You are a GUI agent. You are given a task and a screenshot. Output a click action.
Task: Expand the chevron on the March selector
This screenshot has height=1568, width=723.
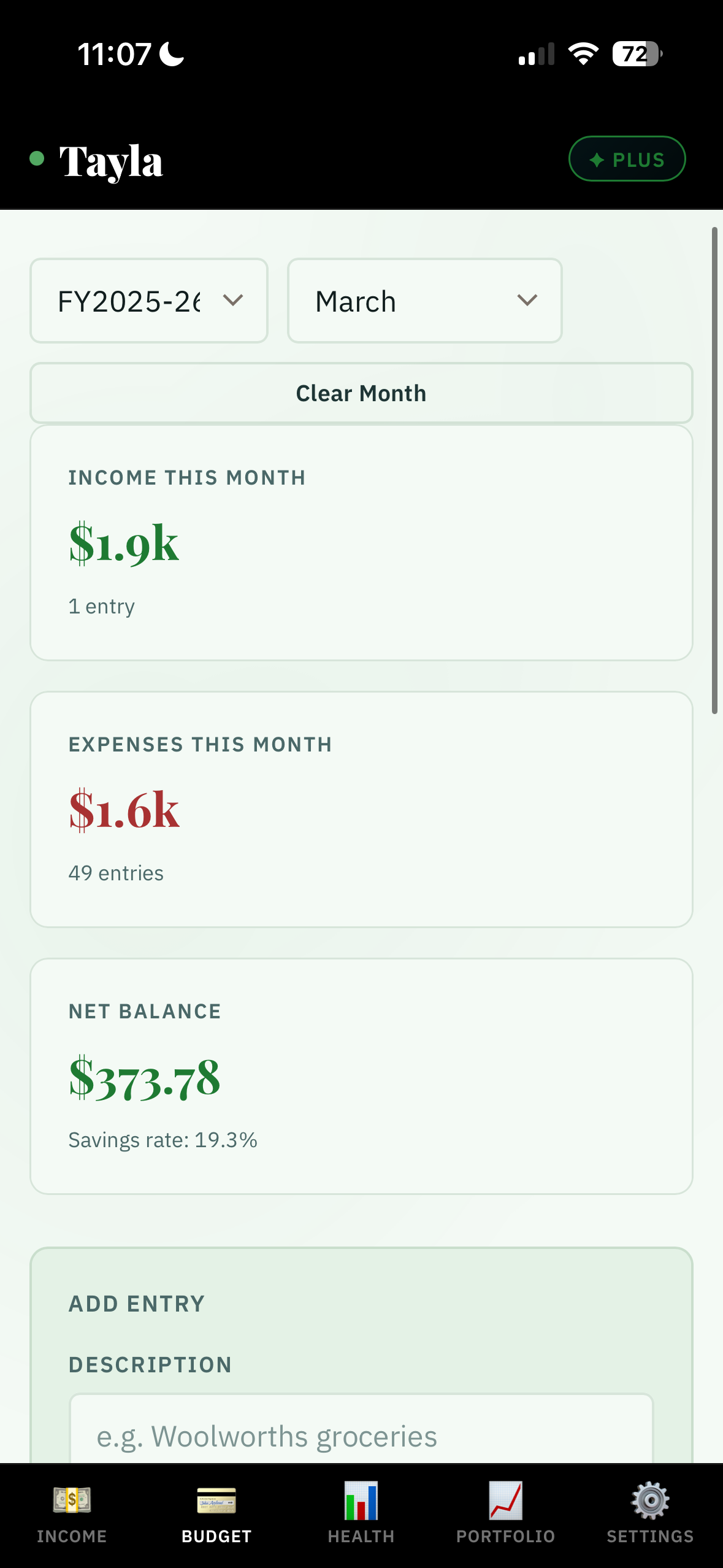pos(526,300)
